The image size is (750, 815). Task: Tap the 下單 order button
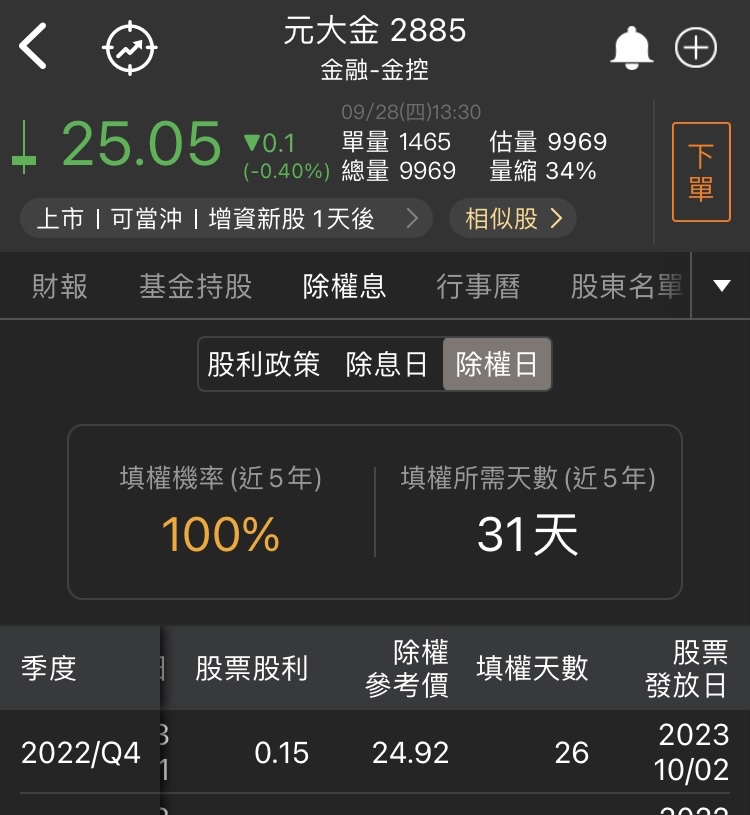pyautogui.click(x=701, y=172)
